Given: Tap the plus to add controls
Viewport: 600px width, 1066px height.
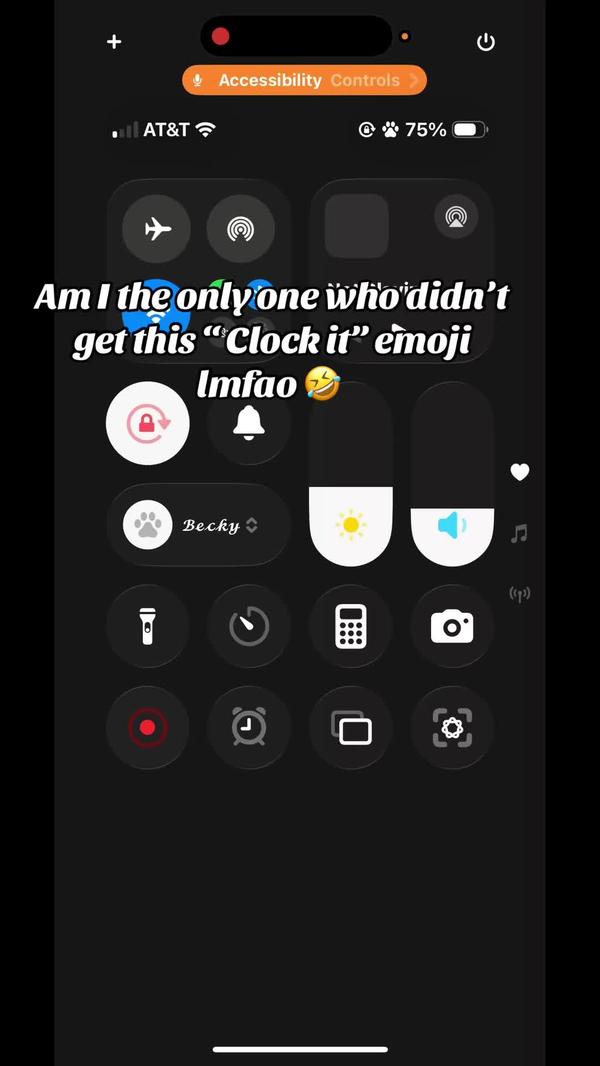Looking at the screenshot, I should click(114, 42).
